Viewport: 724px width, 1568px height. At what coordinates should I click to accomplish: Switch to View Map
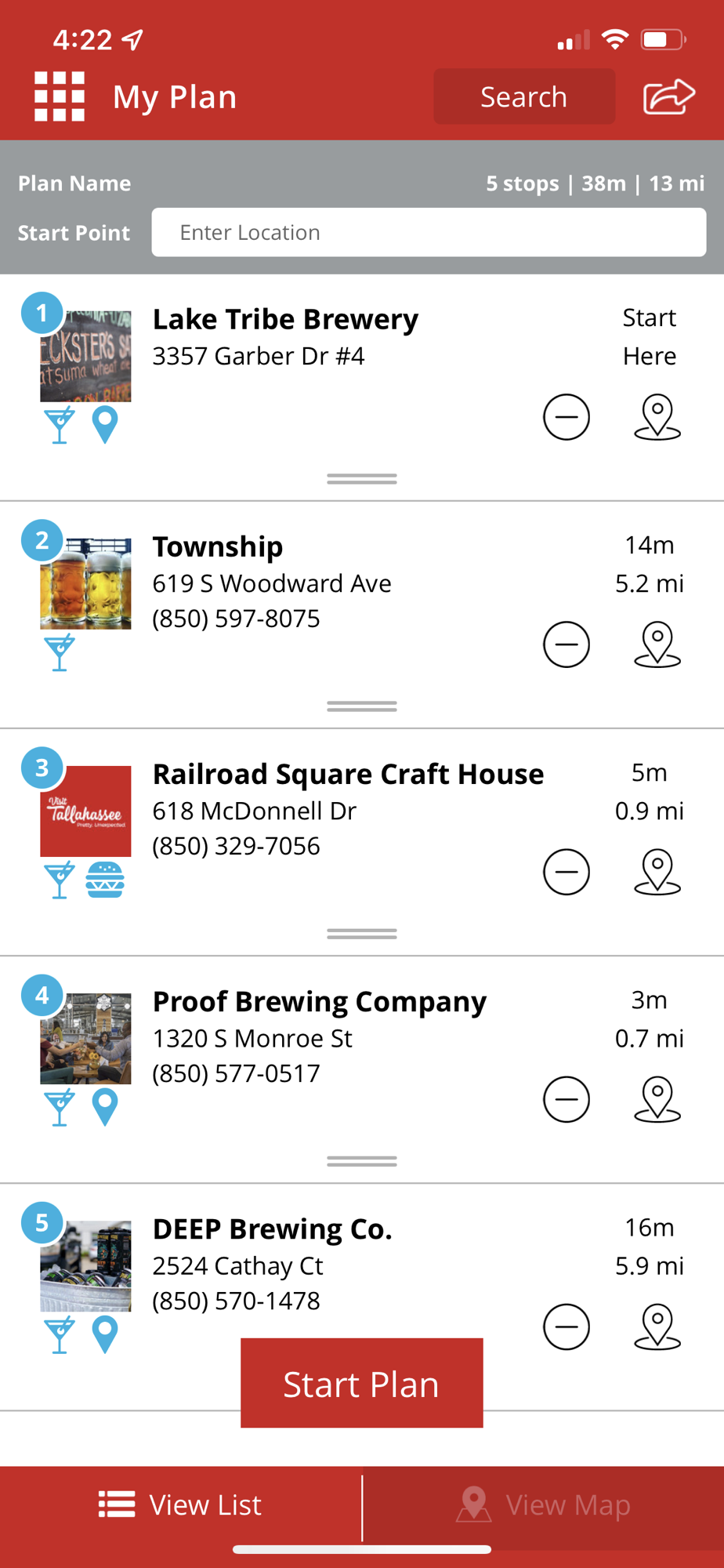tap(543, 1505)
